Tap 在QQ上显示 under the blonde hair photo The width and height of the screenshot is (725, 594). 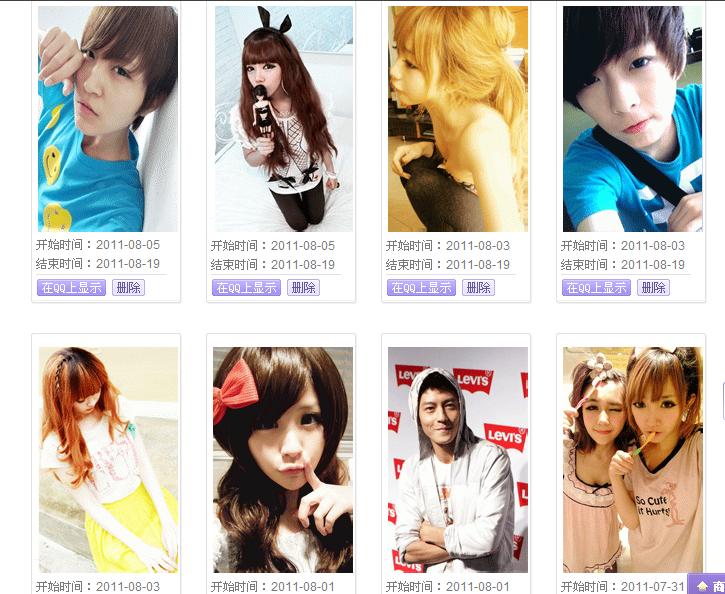click(422, 288)
